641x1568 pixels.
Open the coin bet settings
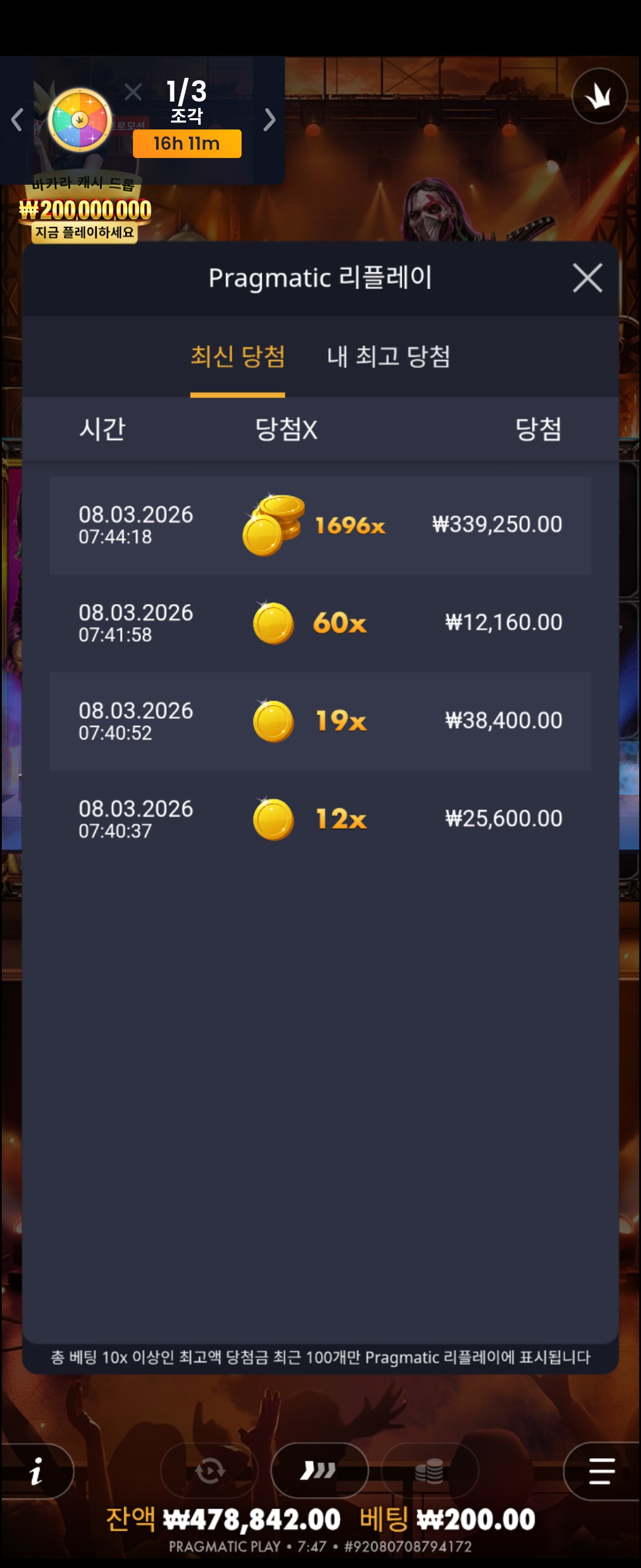pyautogui.click(x=429, y=1471)
